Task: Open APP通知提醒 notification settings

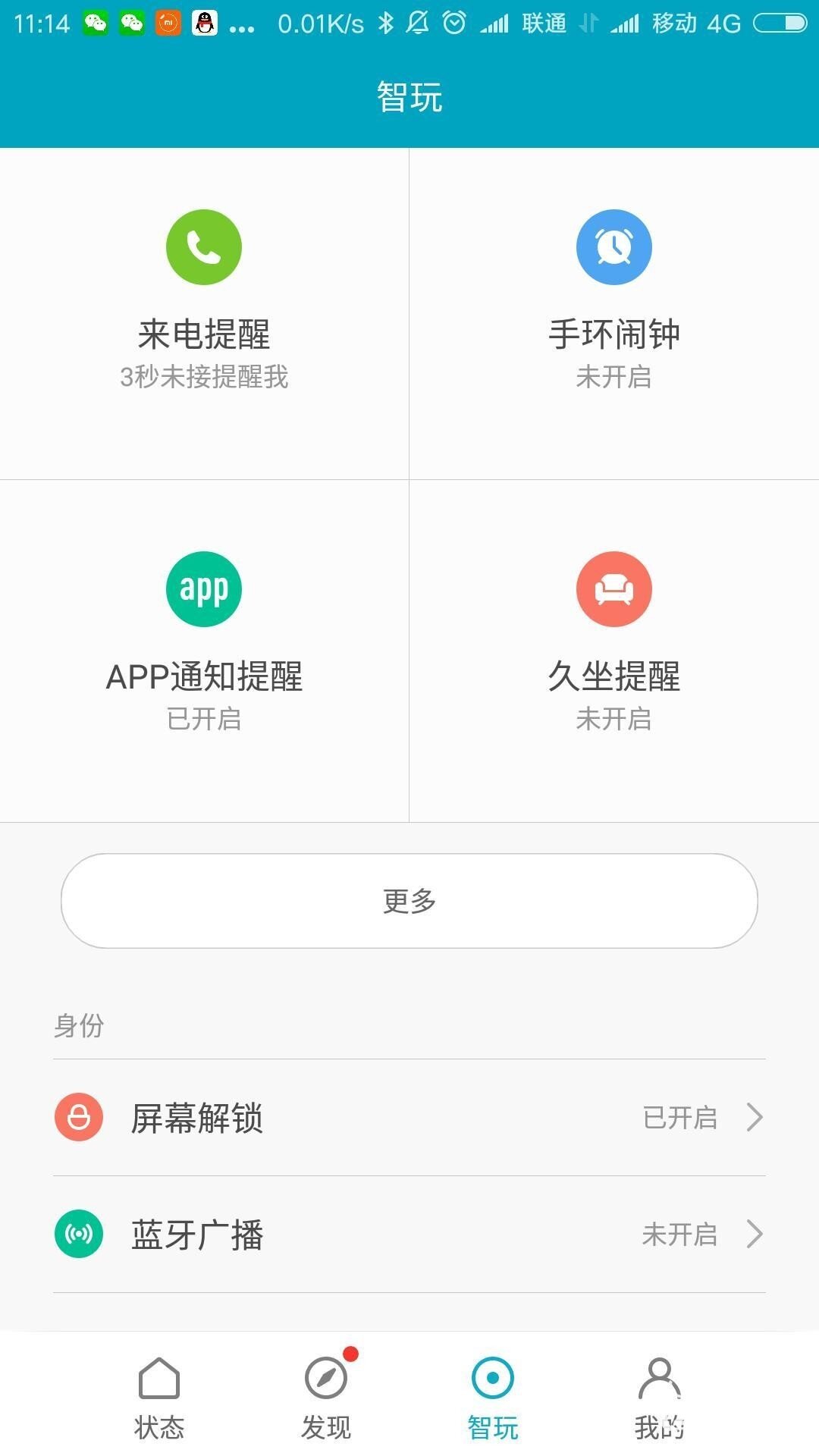Action: (x=204, y=651)
